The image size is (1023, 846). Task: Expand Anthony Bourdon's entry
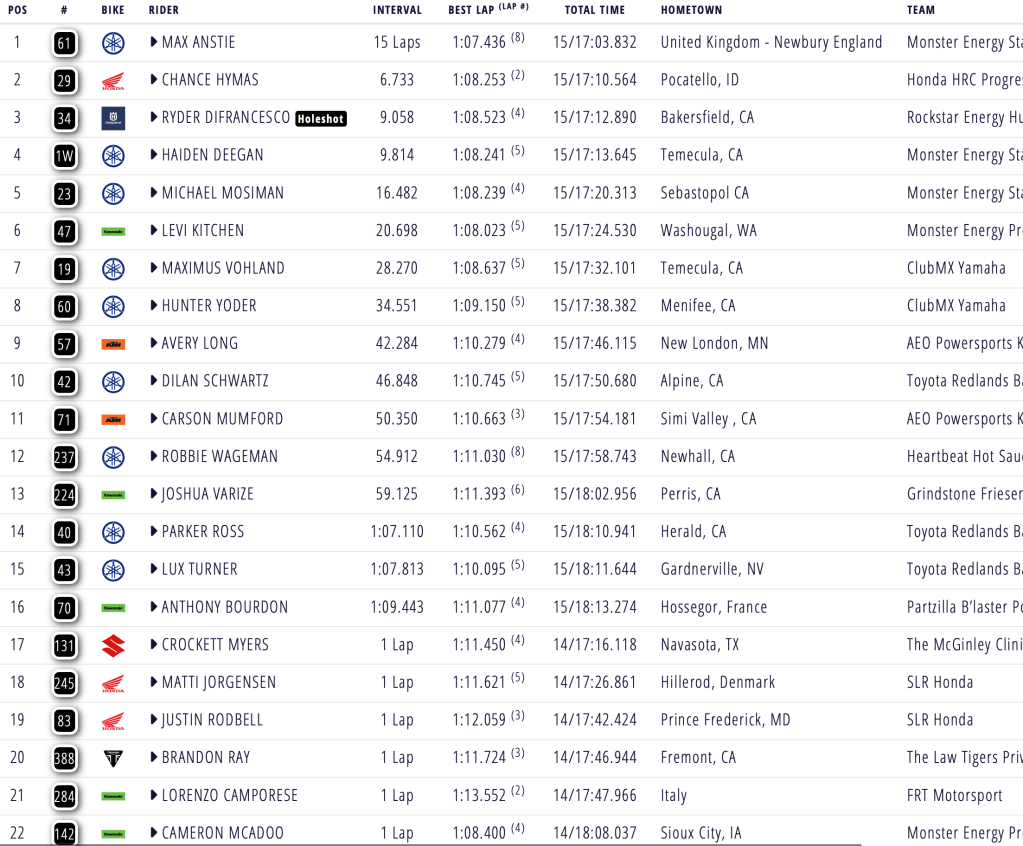154,607
